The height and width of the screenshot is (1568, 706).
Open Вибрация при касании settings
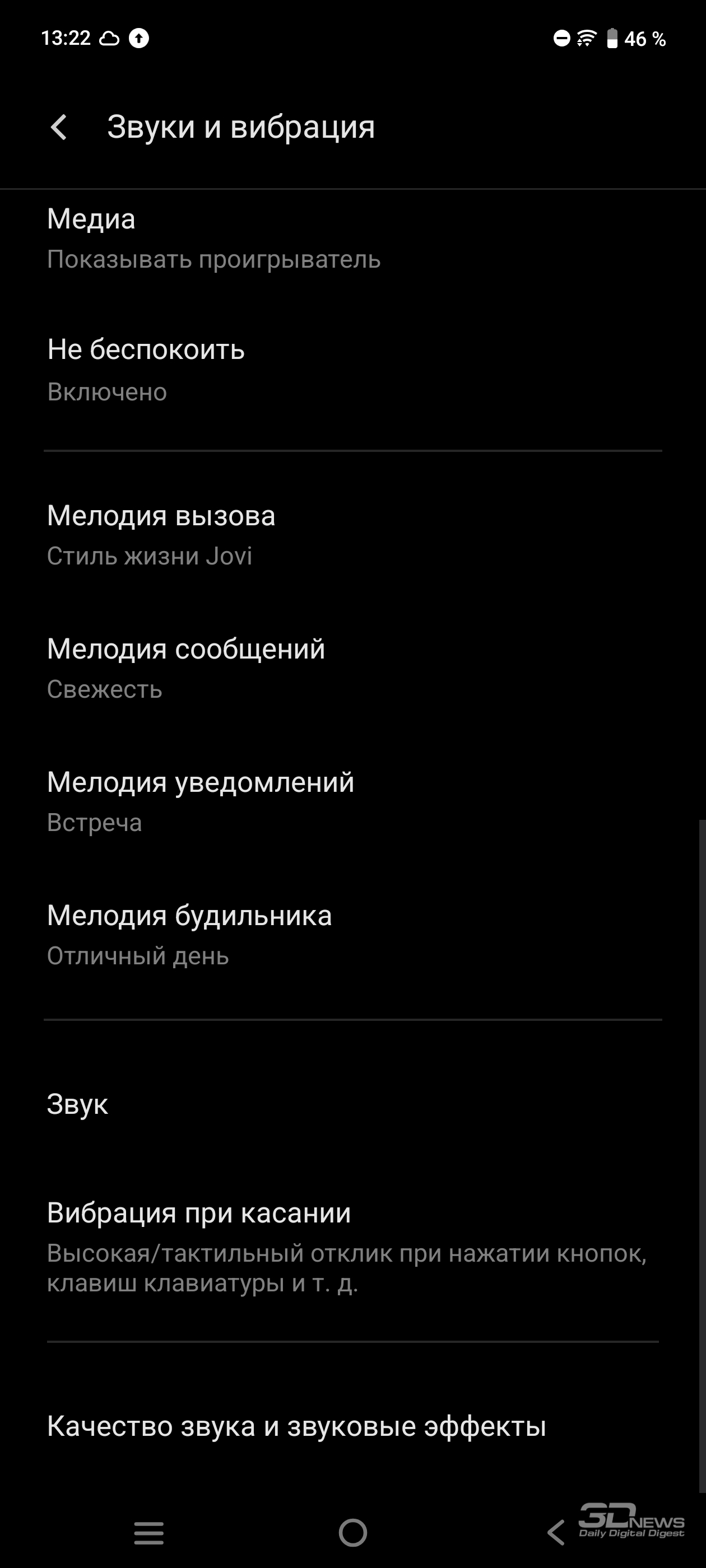[x=352, y=1247]
